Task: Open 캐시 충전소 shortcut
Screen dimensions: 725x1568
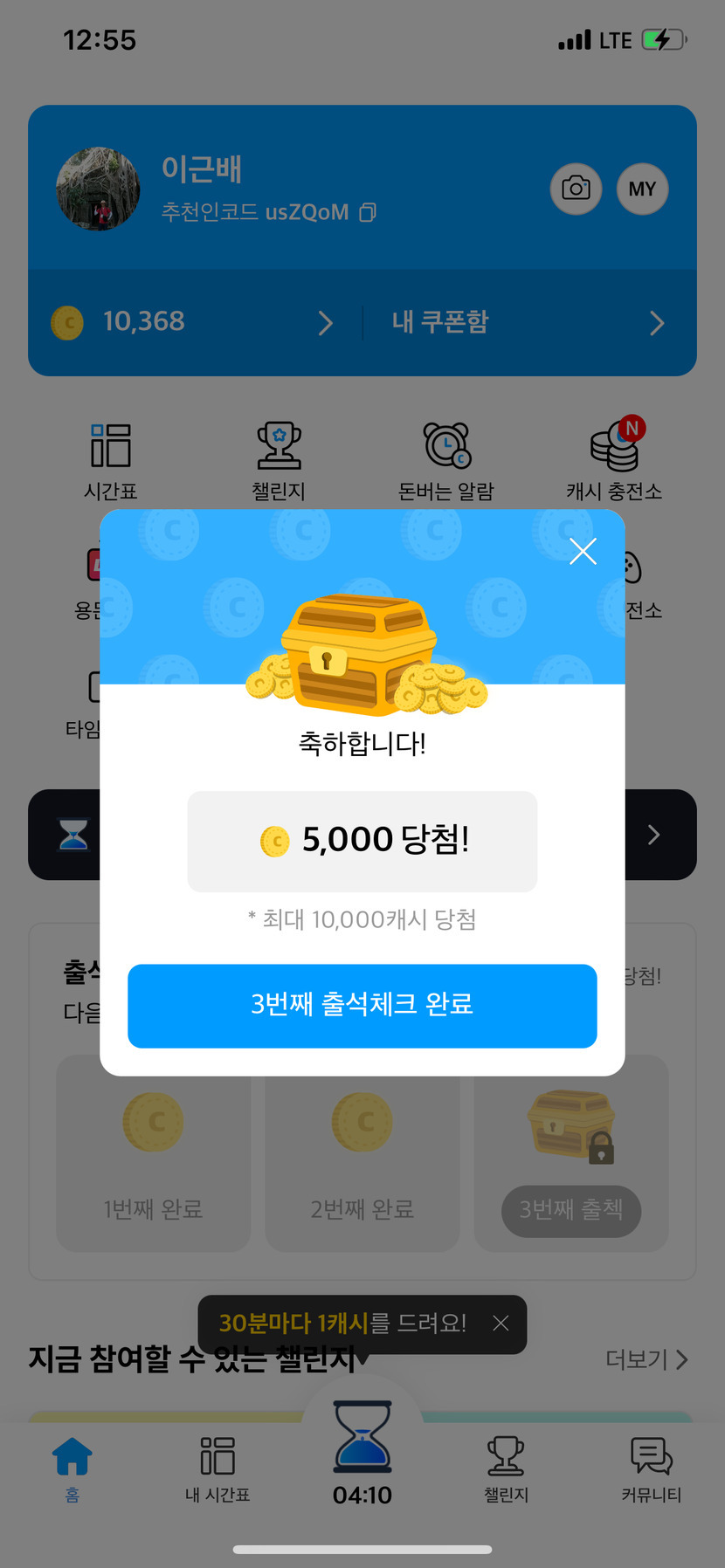Action: click(614, 460)
